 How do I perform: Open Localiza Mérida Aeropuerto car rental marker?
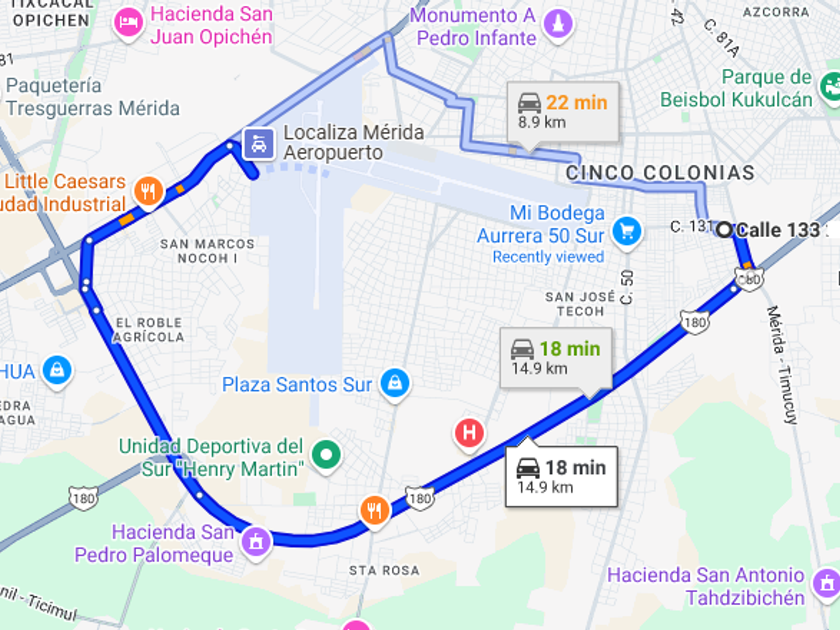259,143
